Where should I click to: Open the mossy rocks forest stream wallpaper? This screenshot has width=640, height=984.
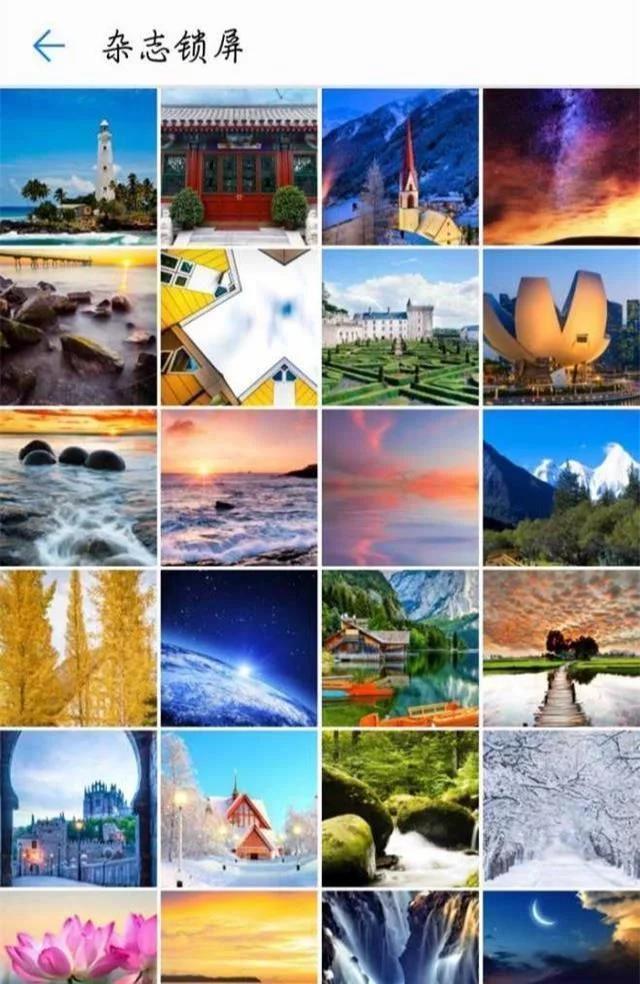point(400,808)
